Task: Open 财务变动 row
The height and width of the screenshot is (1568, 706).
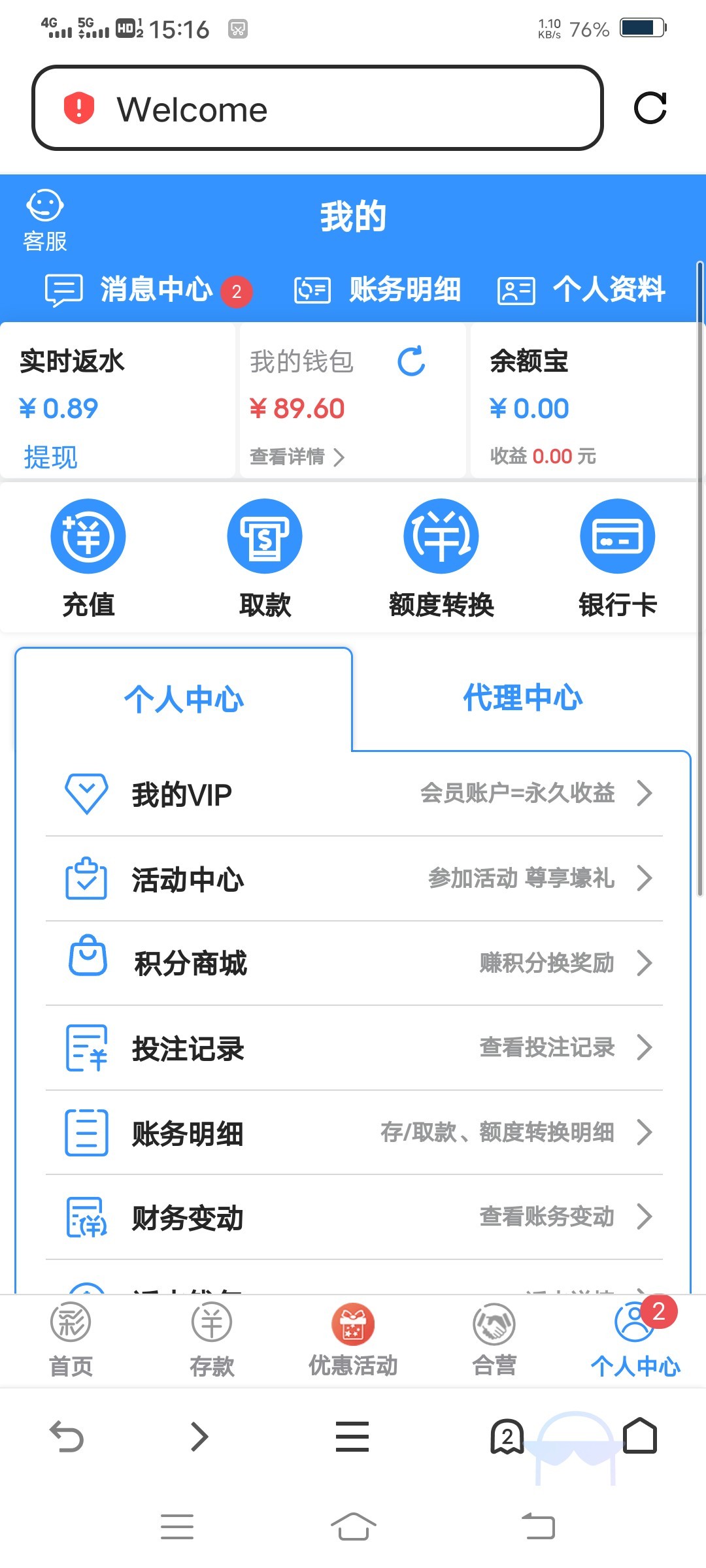Action: pyautogui.click(x=353, y=1217)
